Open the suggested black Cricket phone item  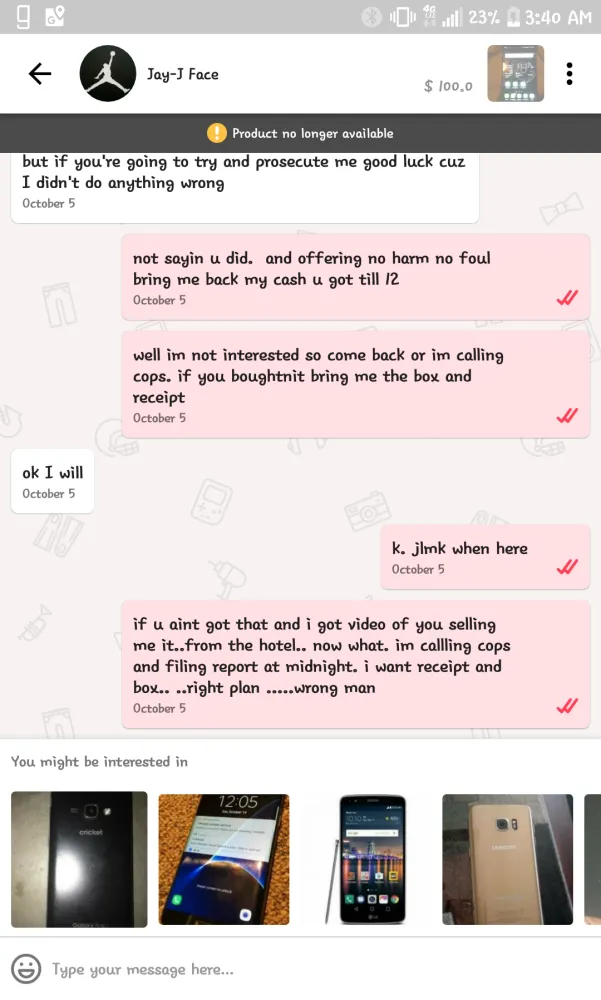point(79,859)
